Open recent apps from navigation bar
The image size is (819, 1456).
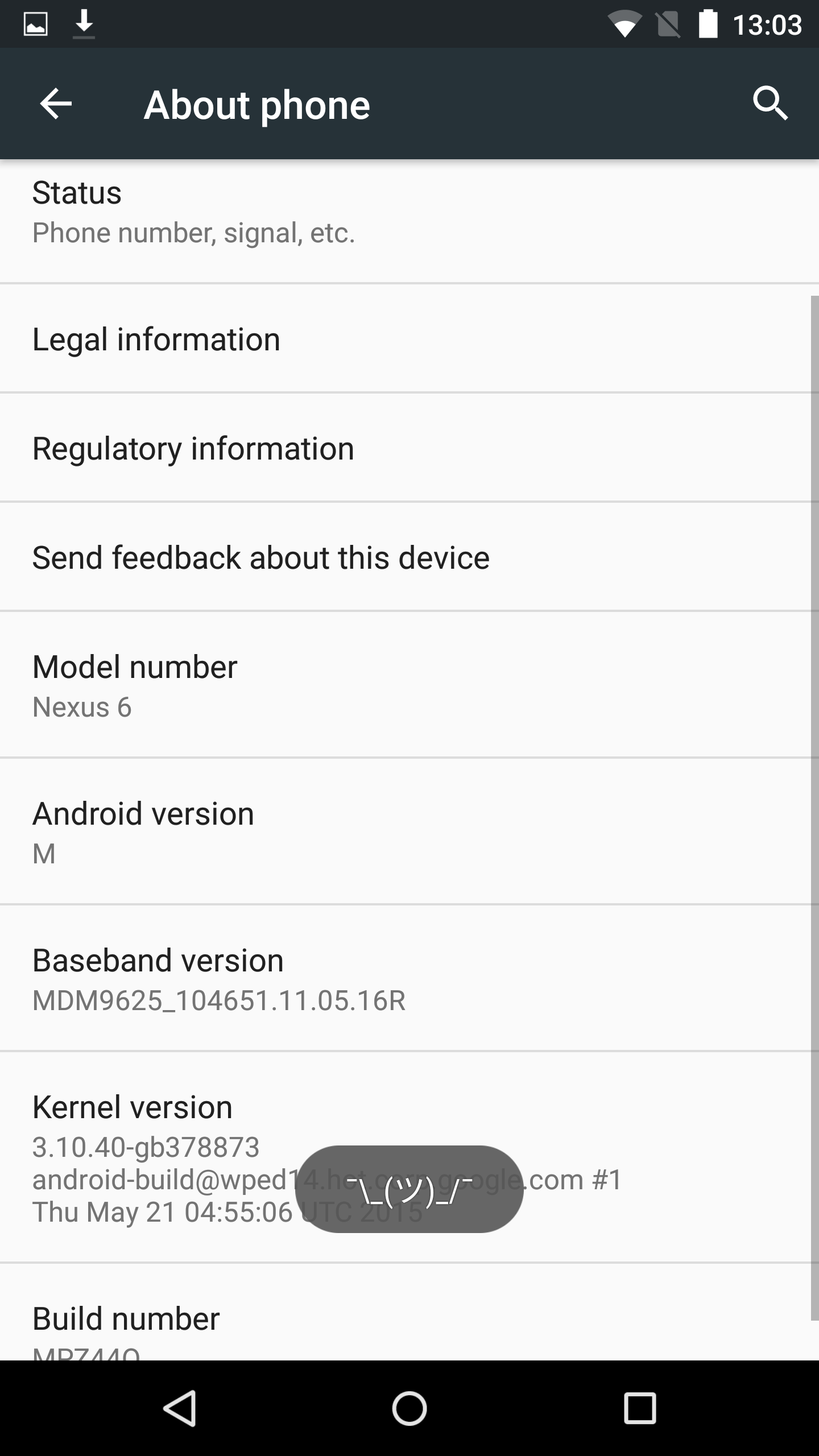point(640,1408)
